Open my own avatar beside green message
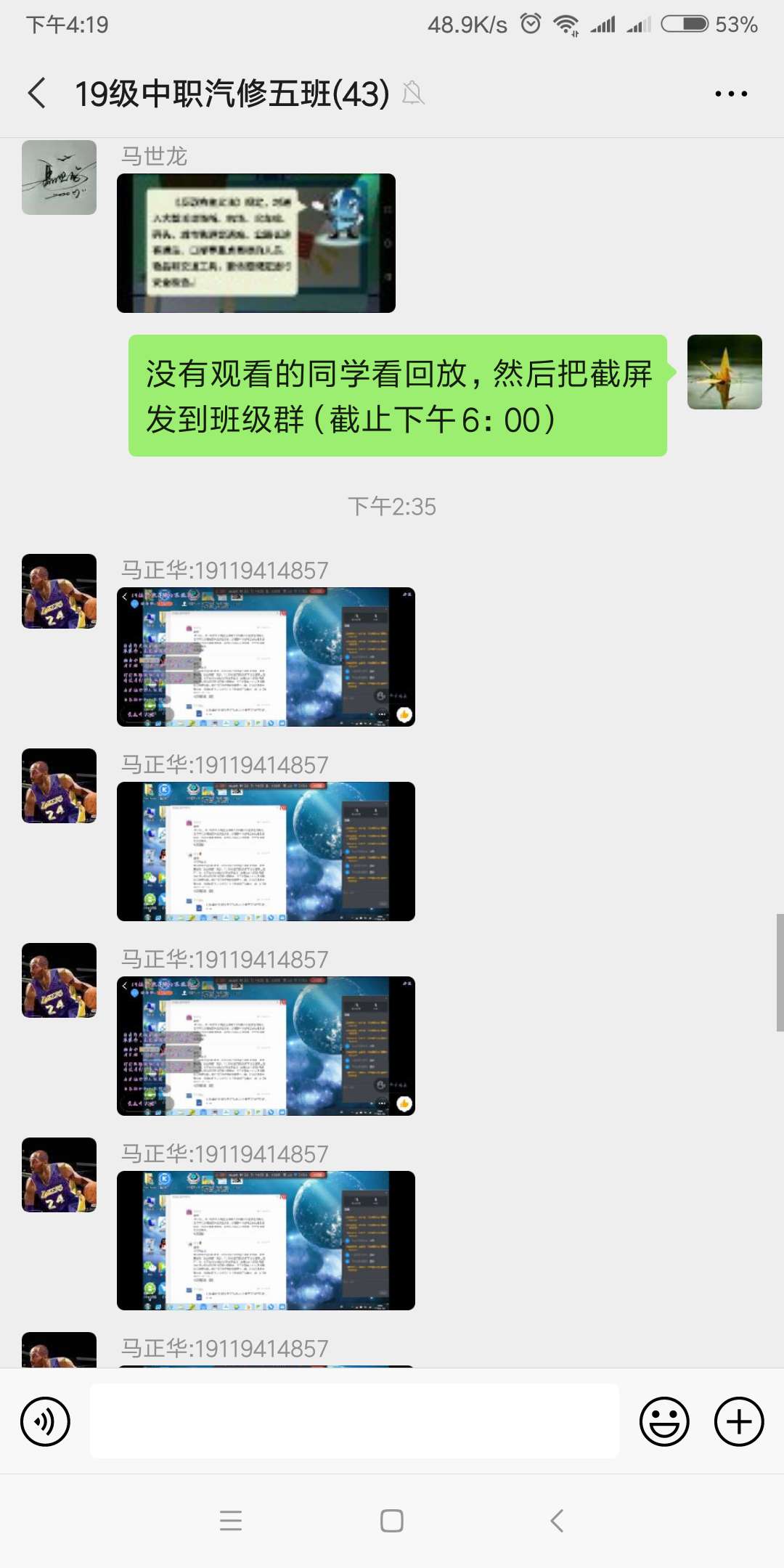 (x=724, y=372)
